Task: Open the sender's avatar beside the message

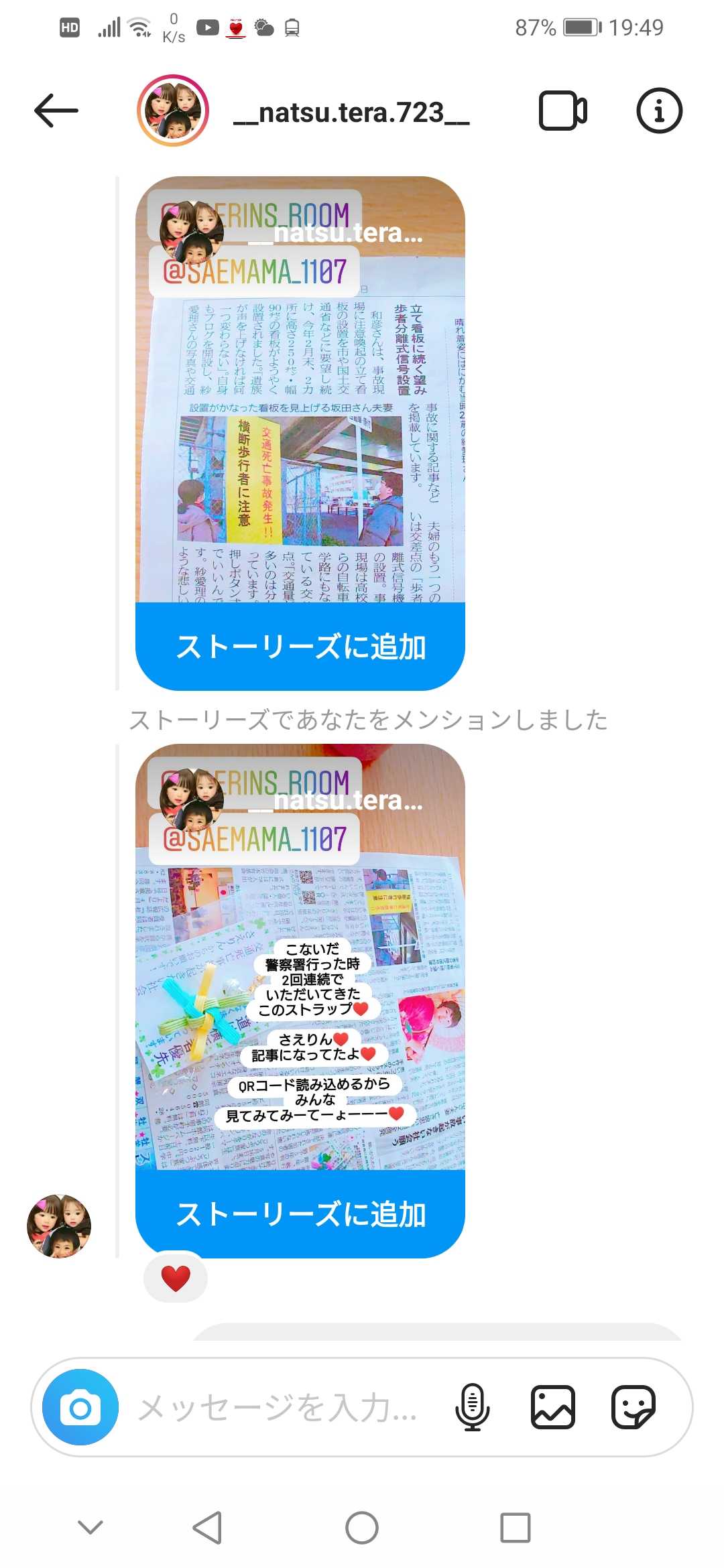Action: pyautogui.click(x=59, y=1226)
